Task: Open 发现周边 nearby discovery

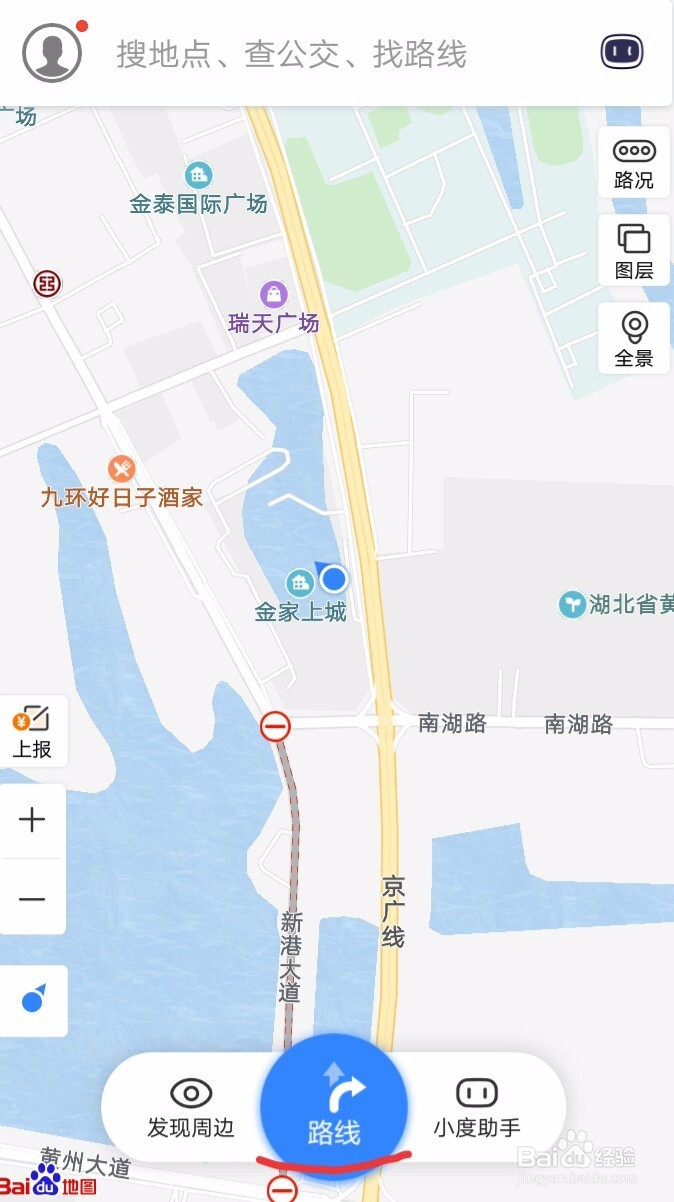Action: point(191,1107)
